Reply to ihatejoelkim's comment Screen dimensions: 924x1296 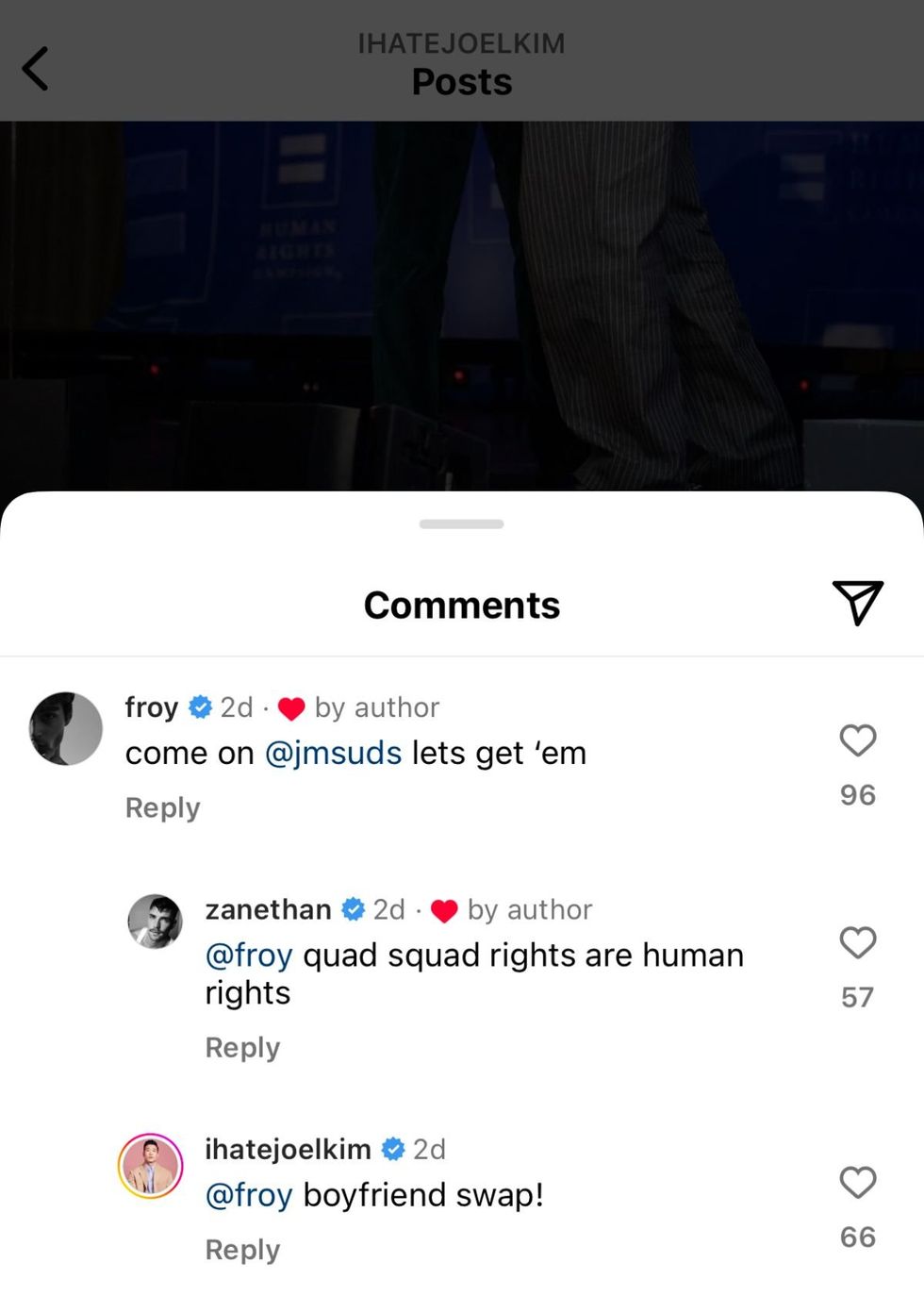pos(242,1250)
